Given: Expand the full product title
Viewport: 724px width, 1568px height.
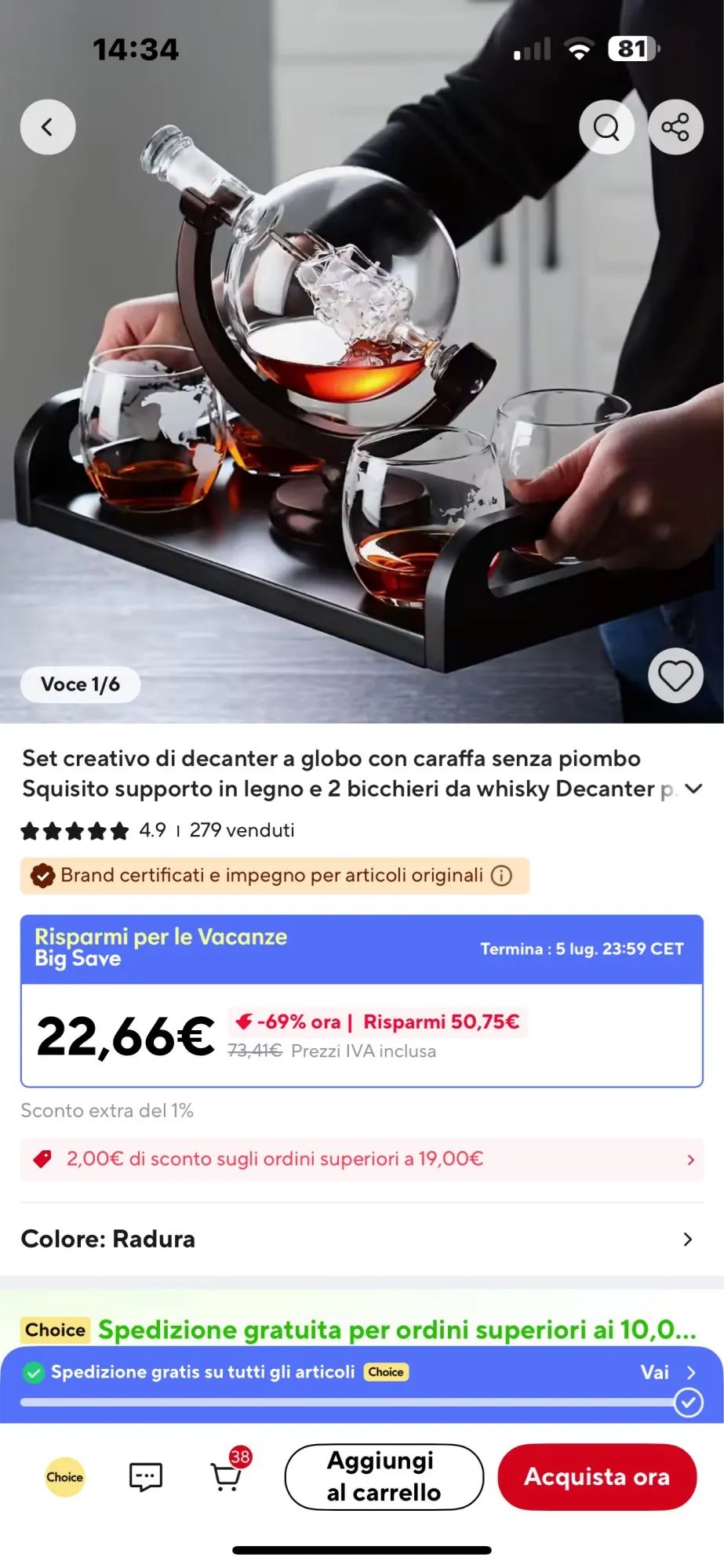Looking at the screenshot, I should [x=693, y=789].
